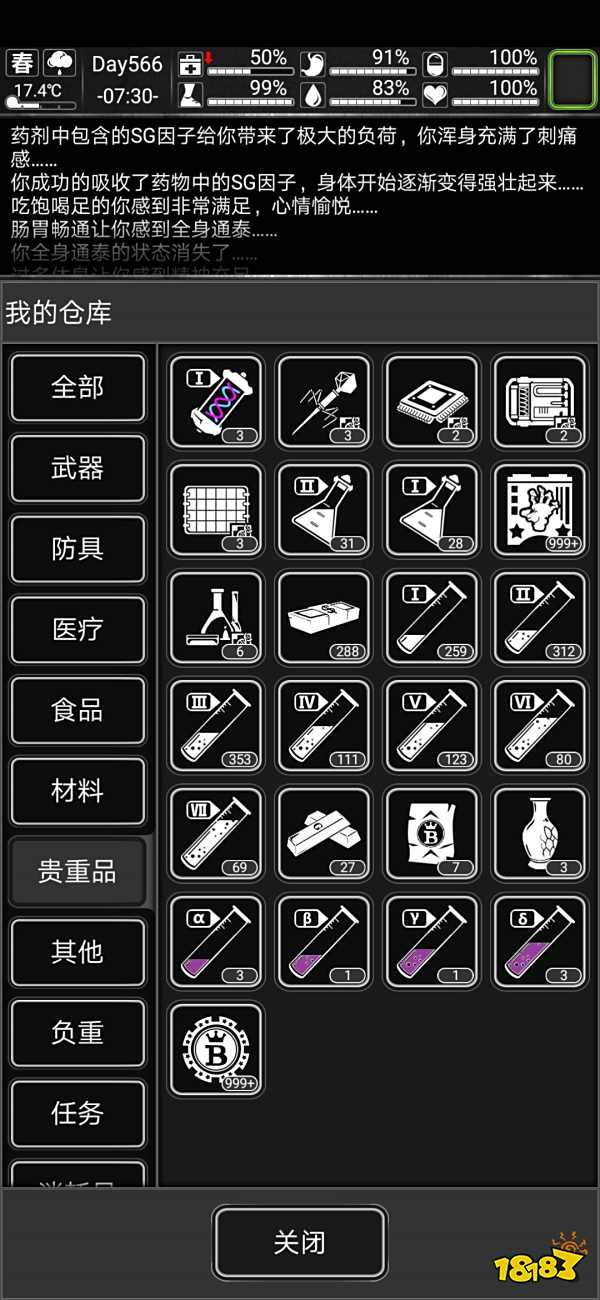Close the warehouse with 关闭 button
The height and width of the screenshot is (1300, 600).
point(299,1243)
